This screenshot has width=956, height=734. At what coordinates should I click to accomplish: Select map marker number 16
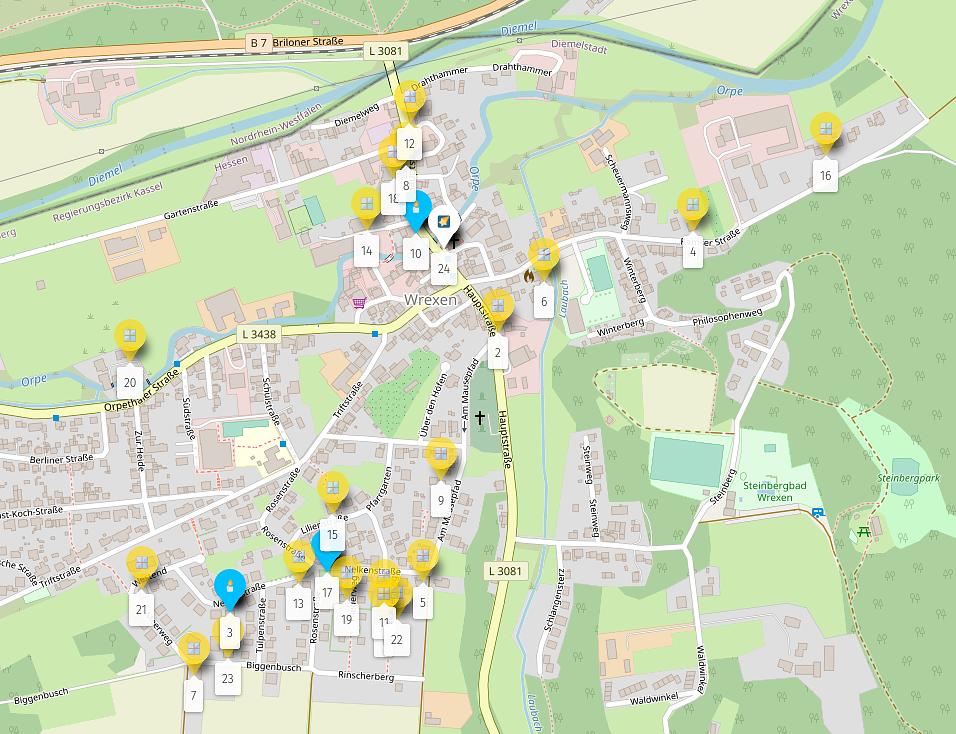(x=825, y=130)
